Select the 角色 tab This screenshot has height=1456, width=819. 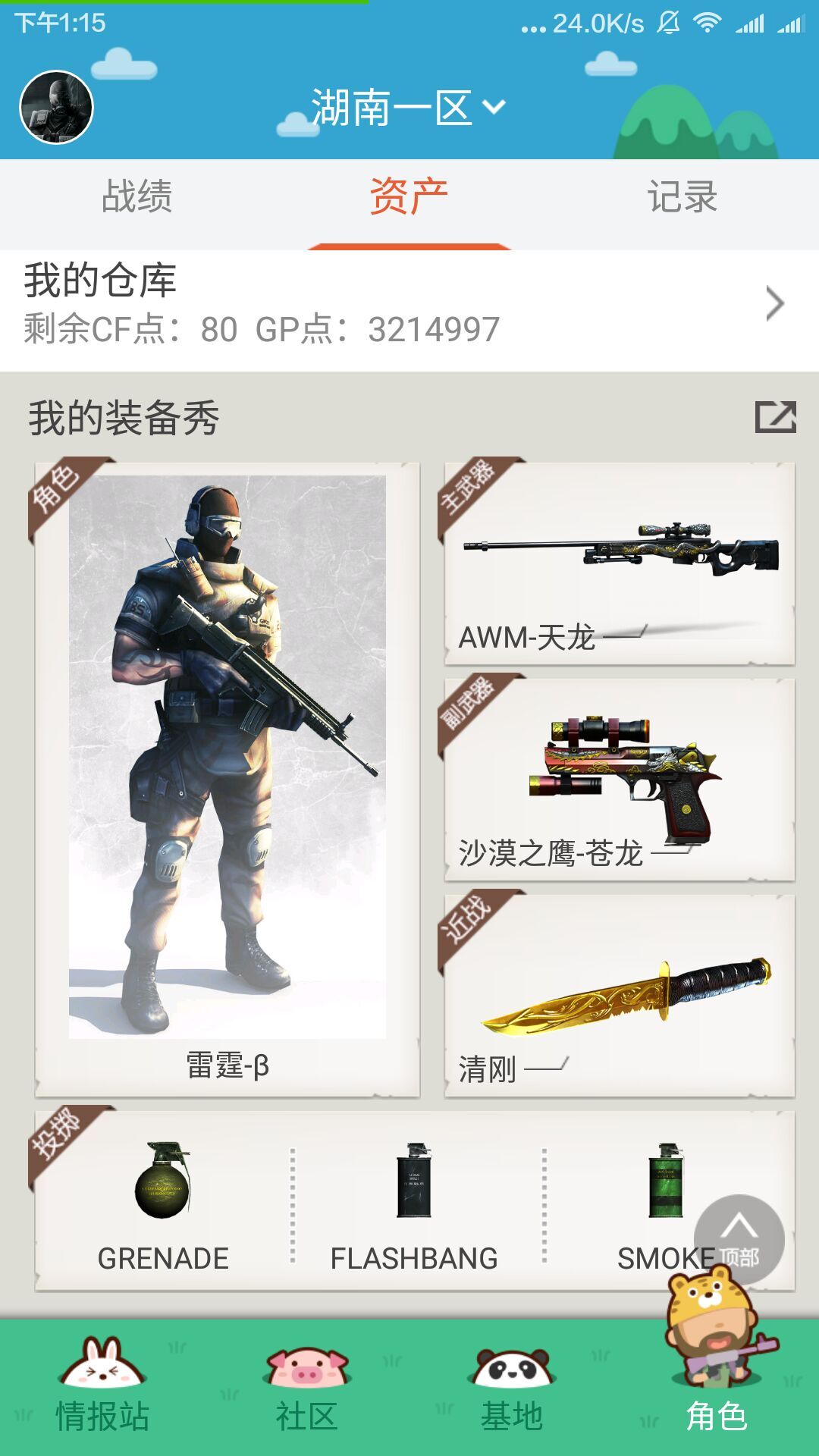717,1389
